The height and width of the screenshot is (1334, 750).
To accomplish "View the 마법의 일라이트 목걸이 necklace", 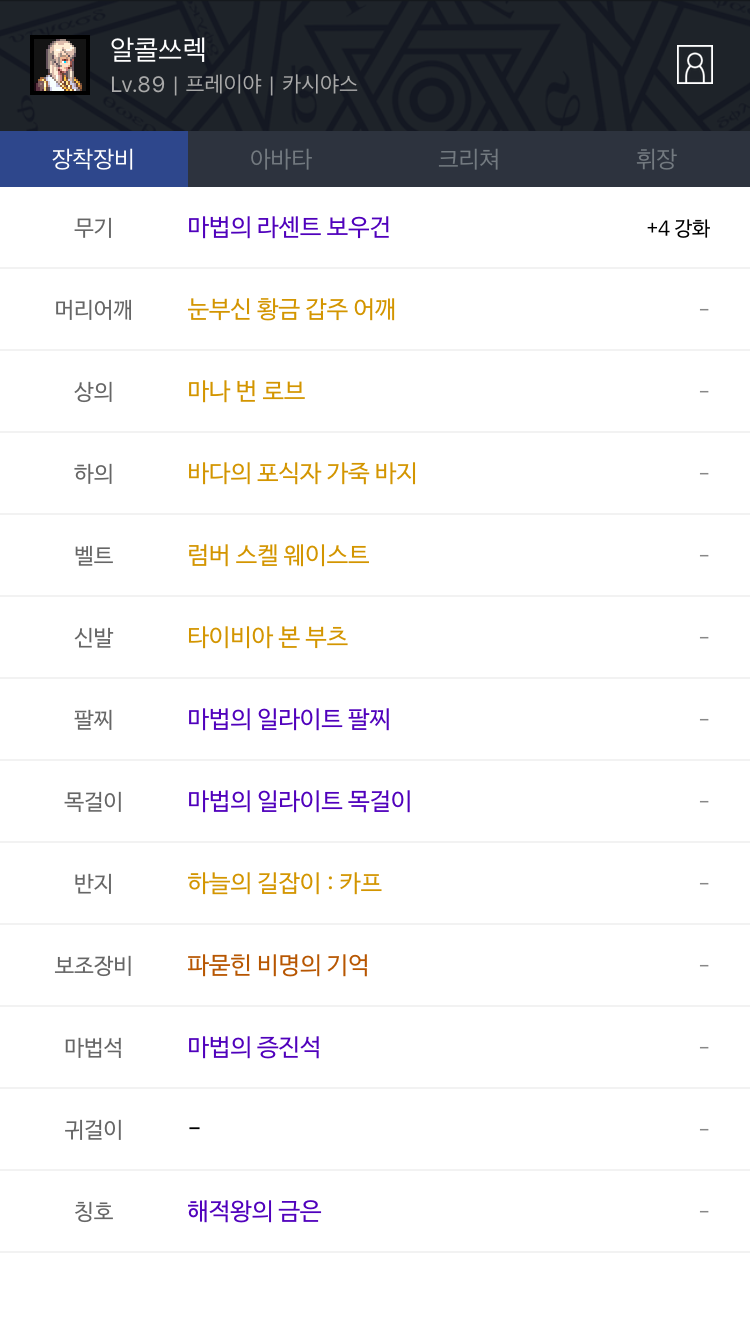I will pyautogui.click(x=300, y=801).
